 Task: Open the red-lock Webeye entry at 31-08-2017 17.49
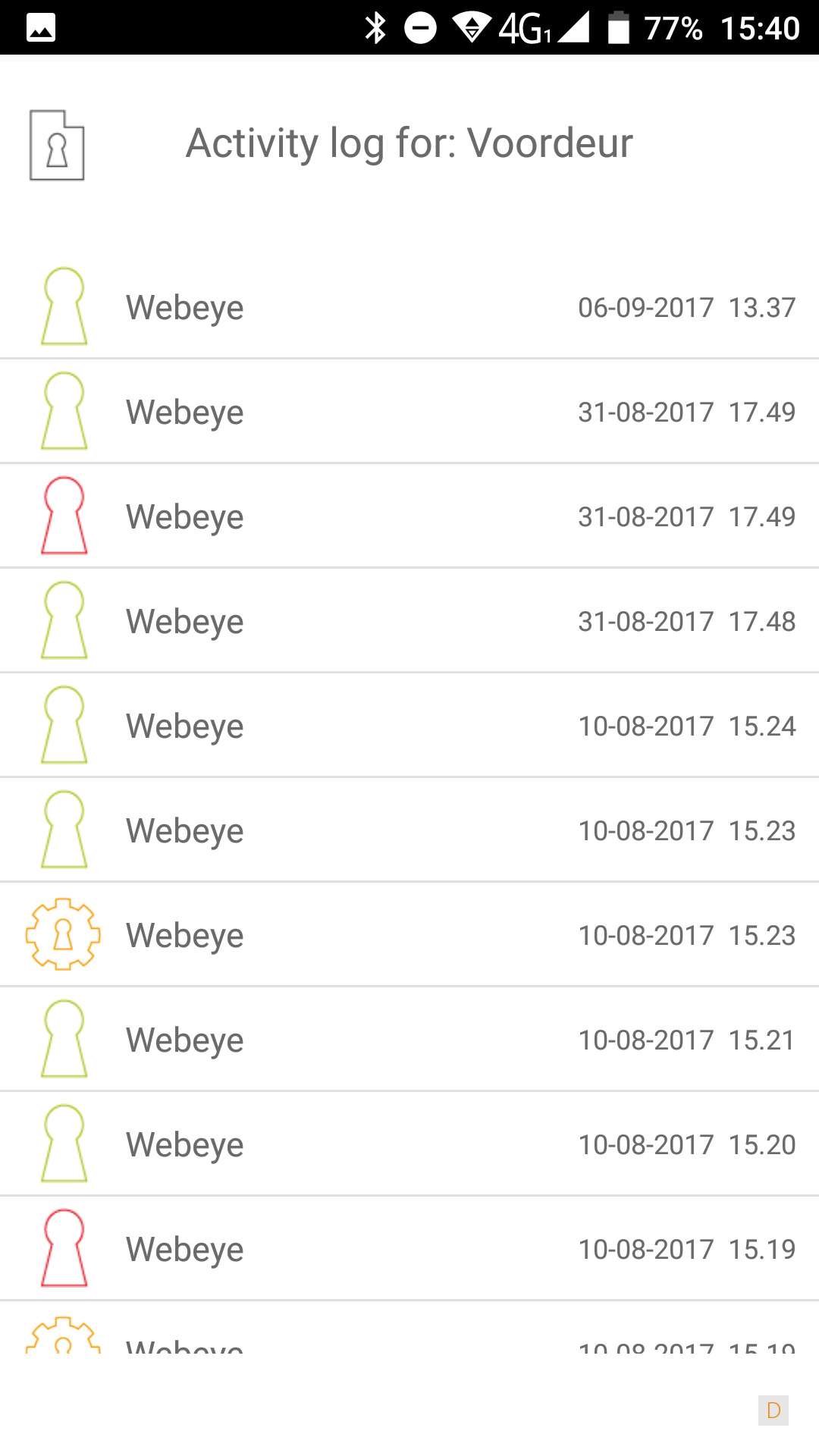(x=409, y=516)
